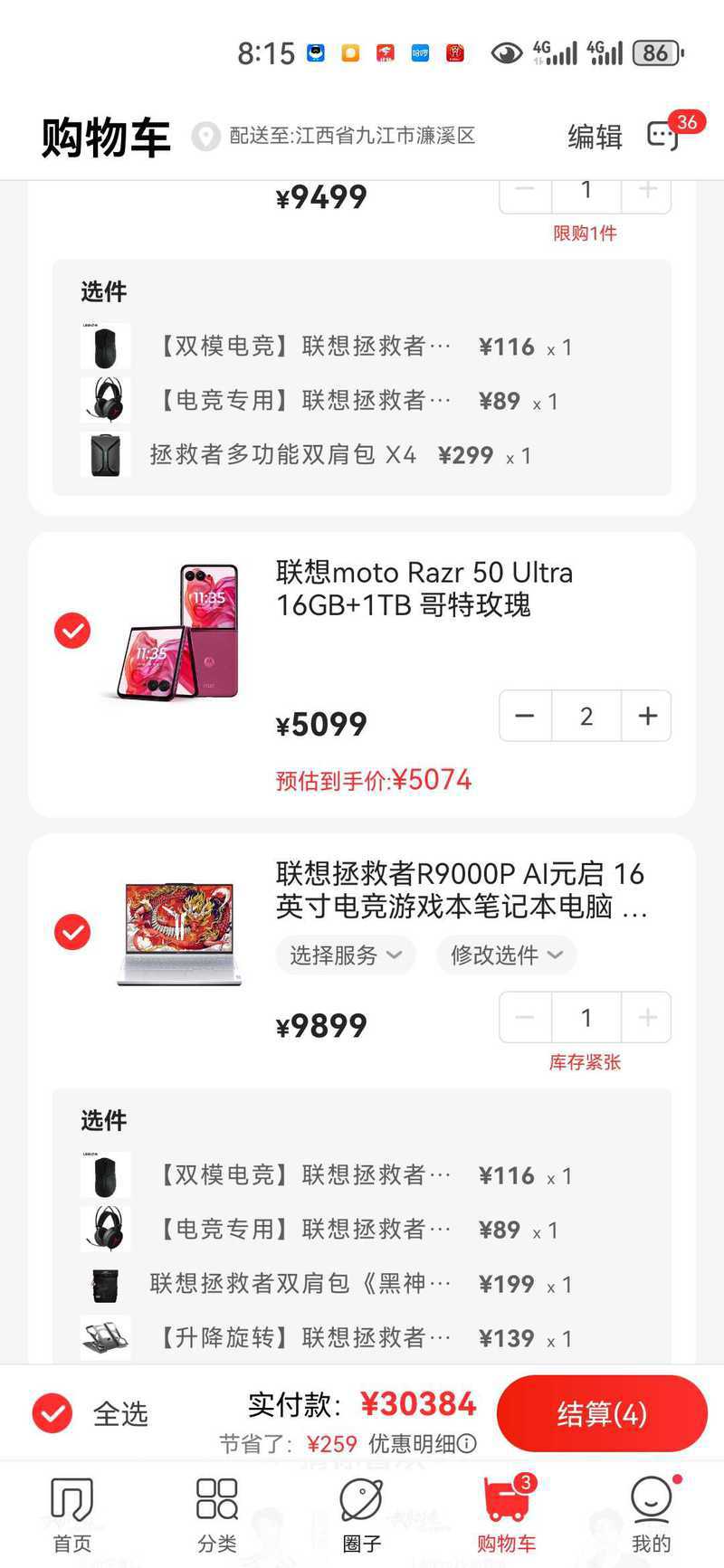724x1568 pixels.
Task: Tap 编辑 to edit the cart
Action: click(x=595, y=137)
